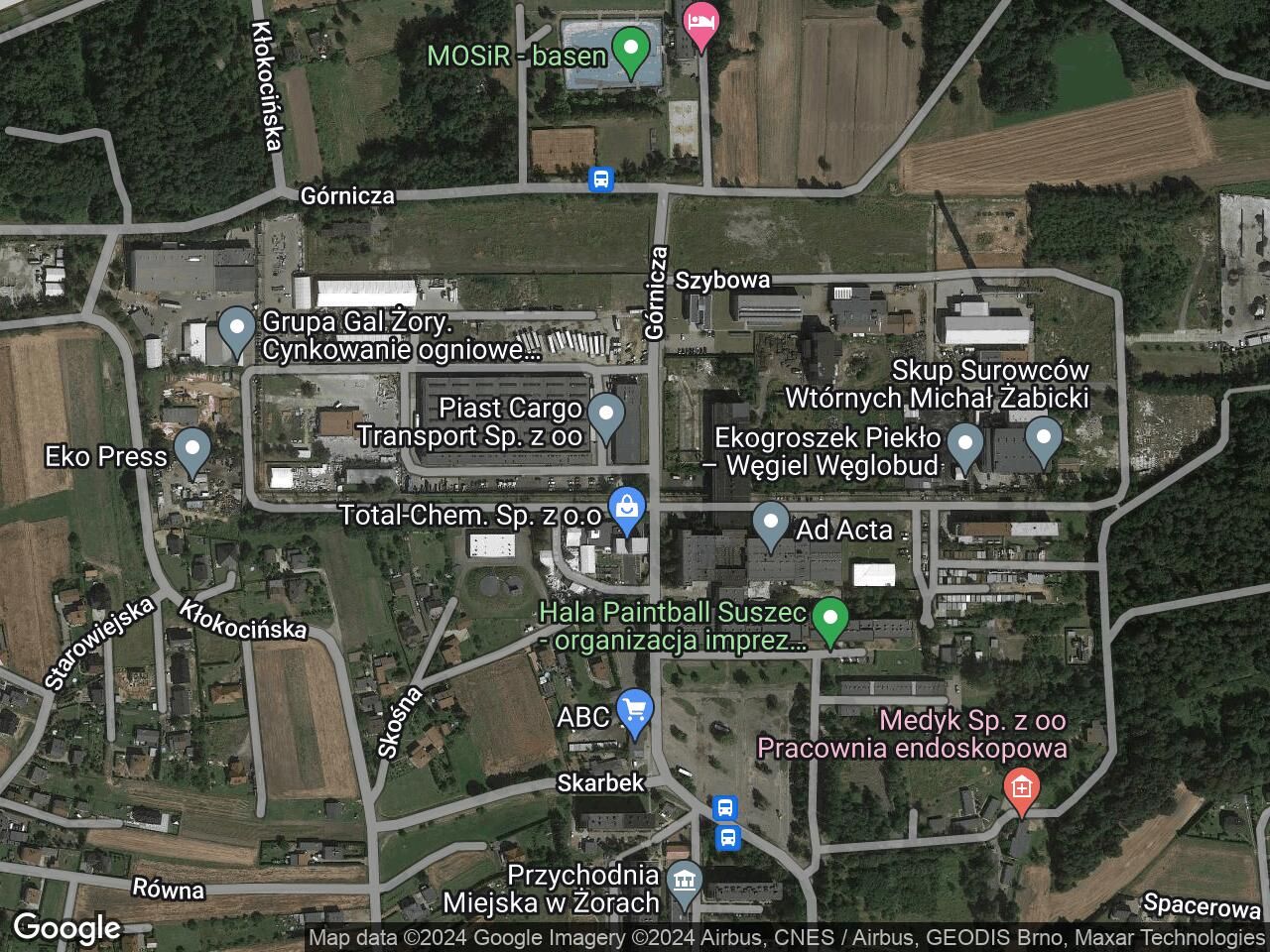Open the Total-Chem shopping pin

[627, 508]
